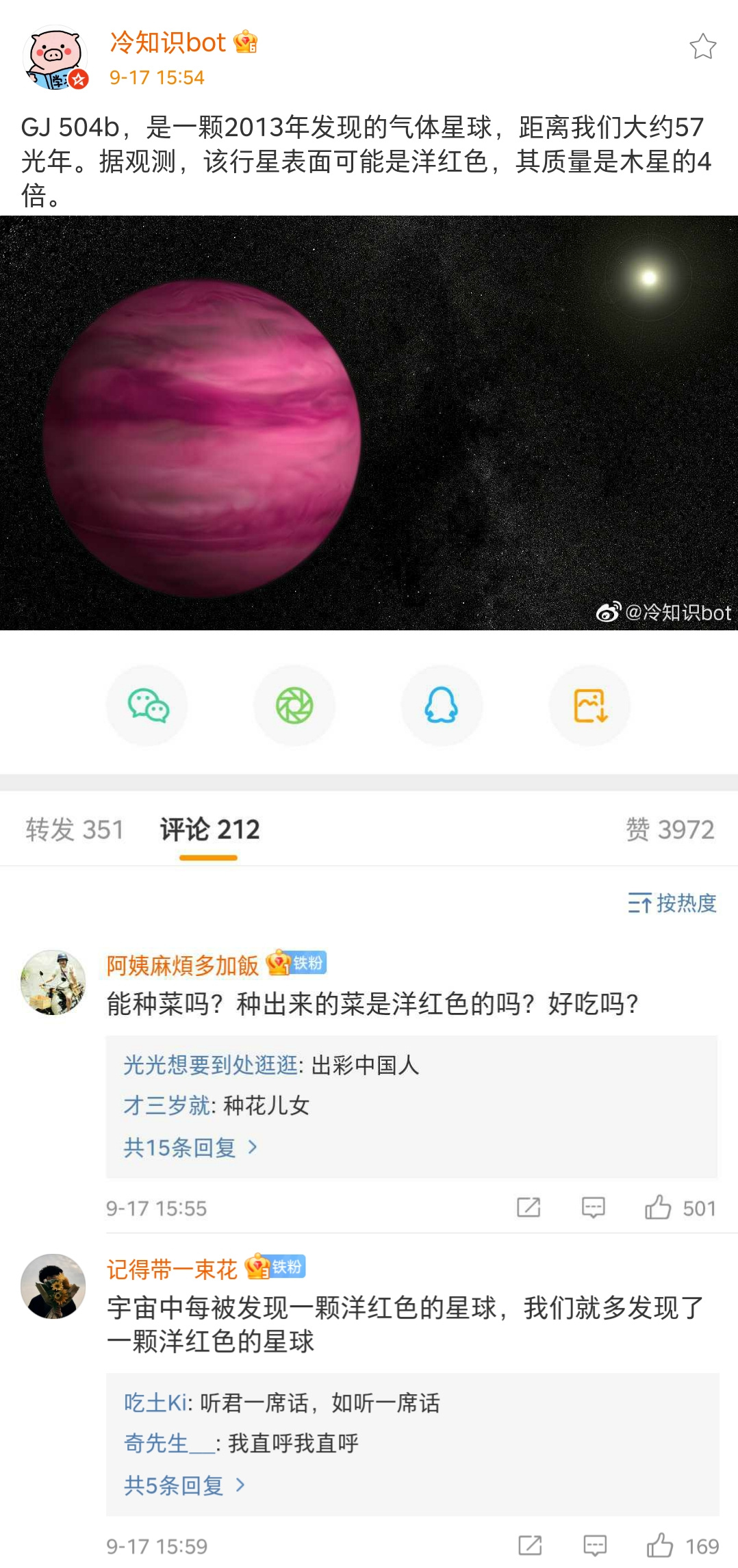Viewport: 738px width, 1568px height.
Task: Share post to QQ
Action: (442, 706)
